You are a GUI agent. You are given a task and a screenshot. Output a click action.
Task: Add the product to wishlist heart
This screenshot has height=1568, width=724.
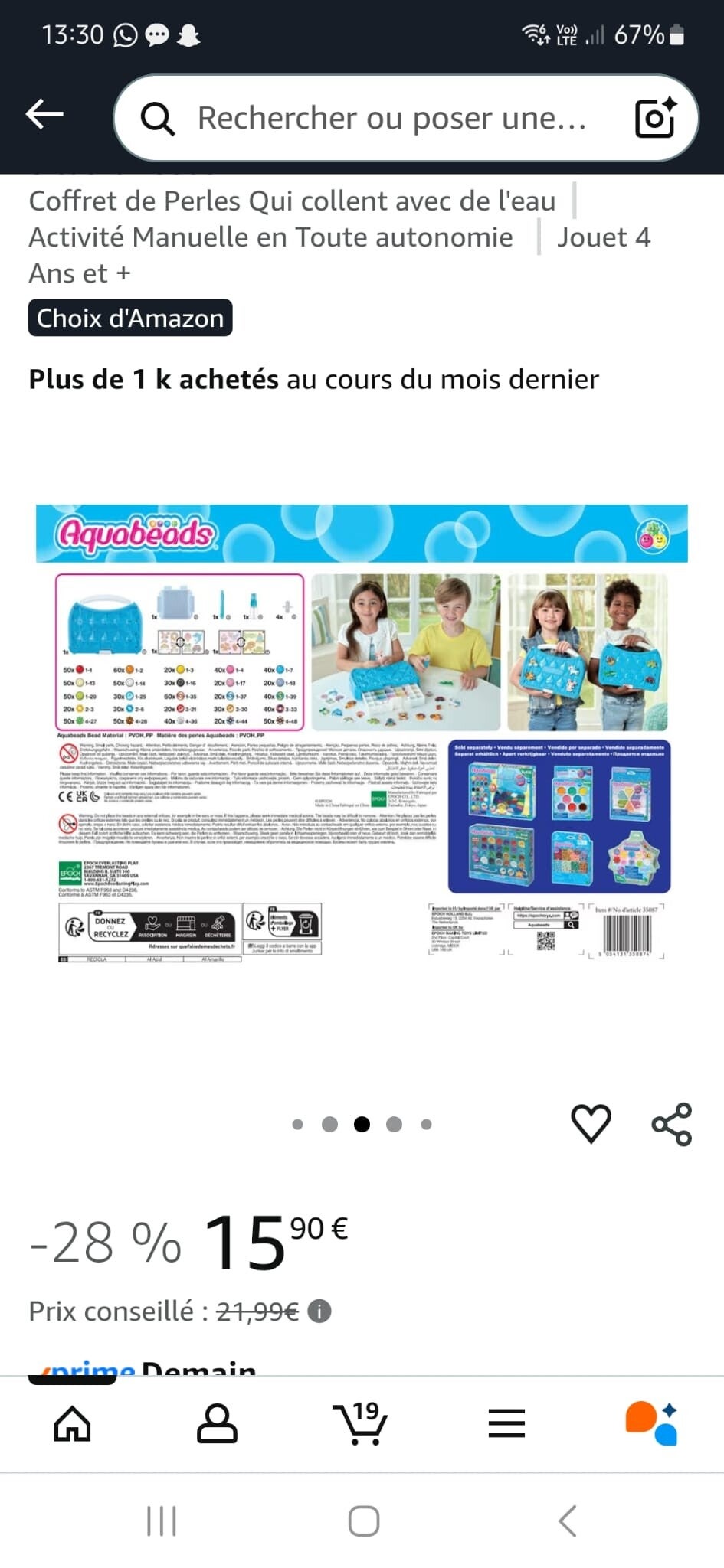click(x=591, y=1123)
